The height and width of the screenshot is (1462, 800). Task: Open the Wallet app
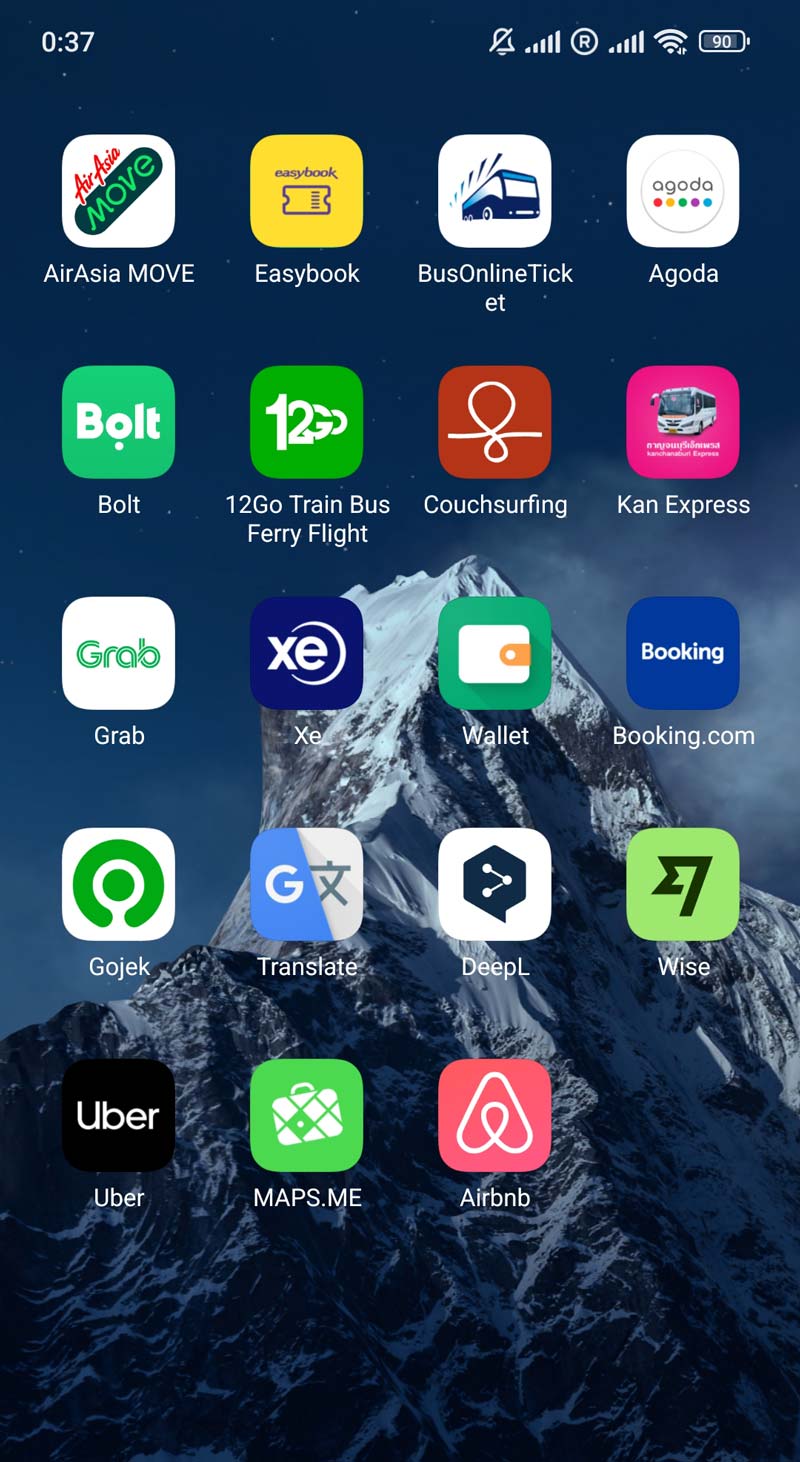(x=494, y=653)
